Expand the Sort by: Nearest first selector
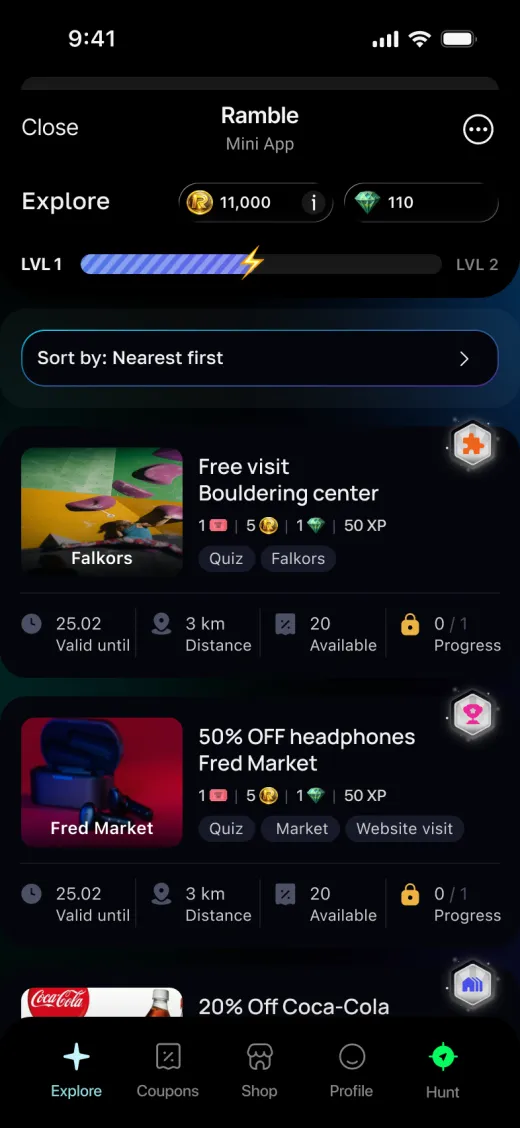520x1128 pixels. point(260,358)
